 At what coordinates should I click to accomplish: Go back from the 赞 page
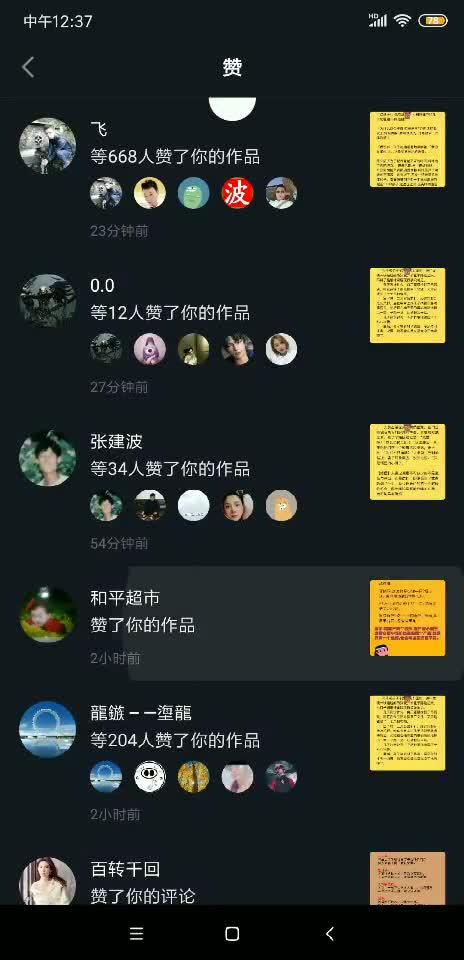pyautogui.click(x=28, y=67)
